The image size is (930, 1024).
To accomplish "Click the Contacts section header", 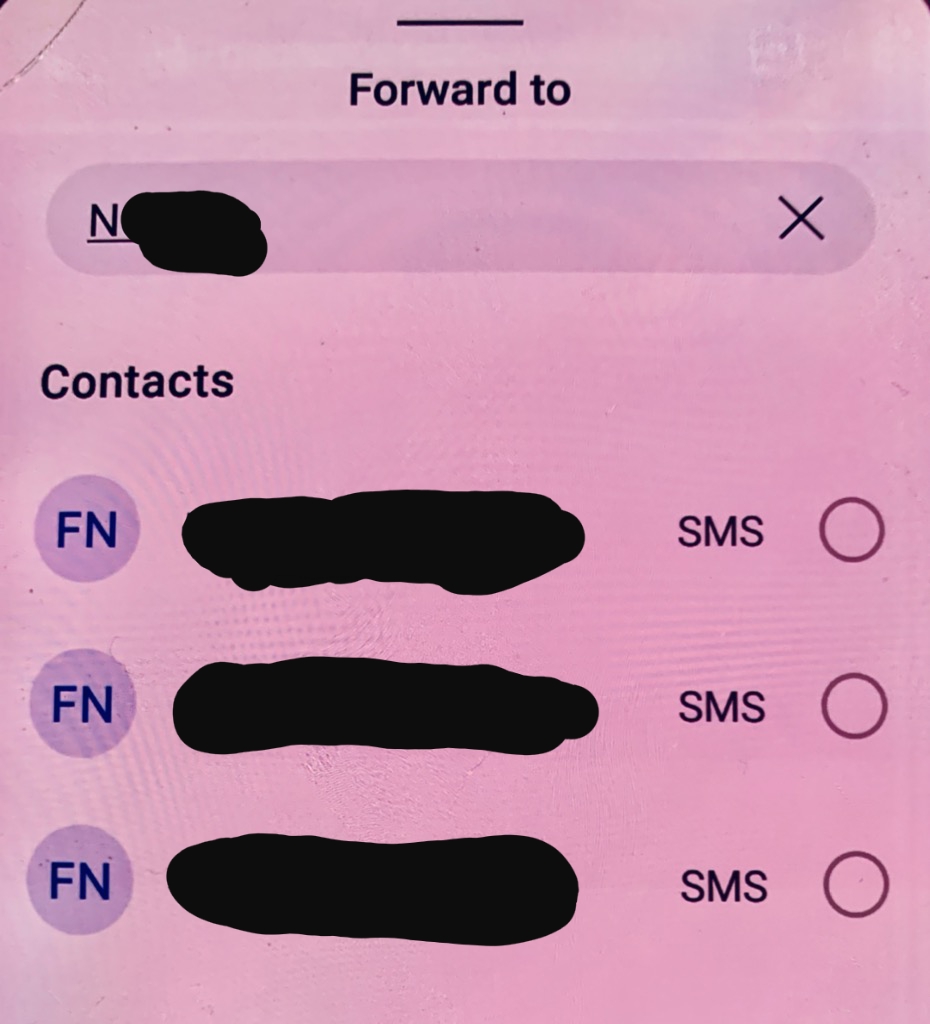I will (137, 379).
